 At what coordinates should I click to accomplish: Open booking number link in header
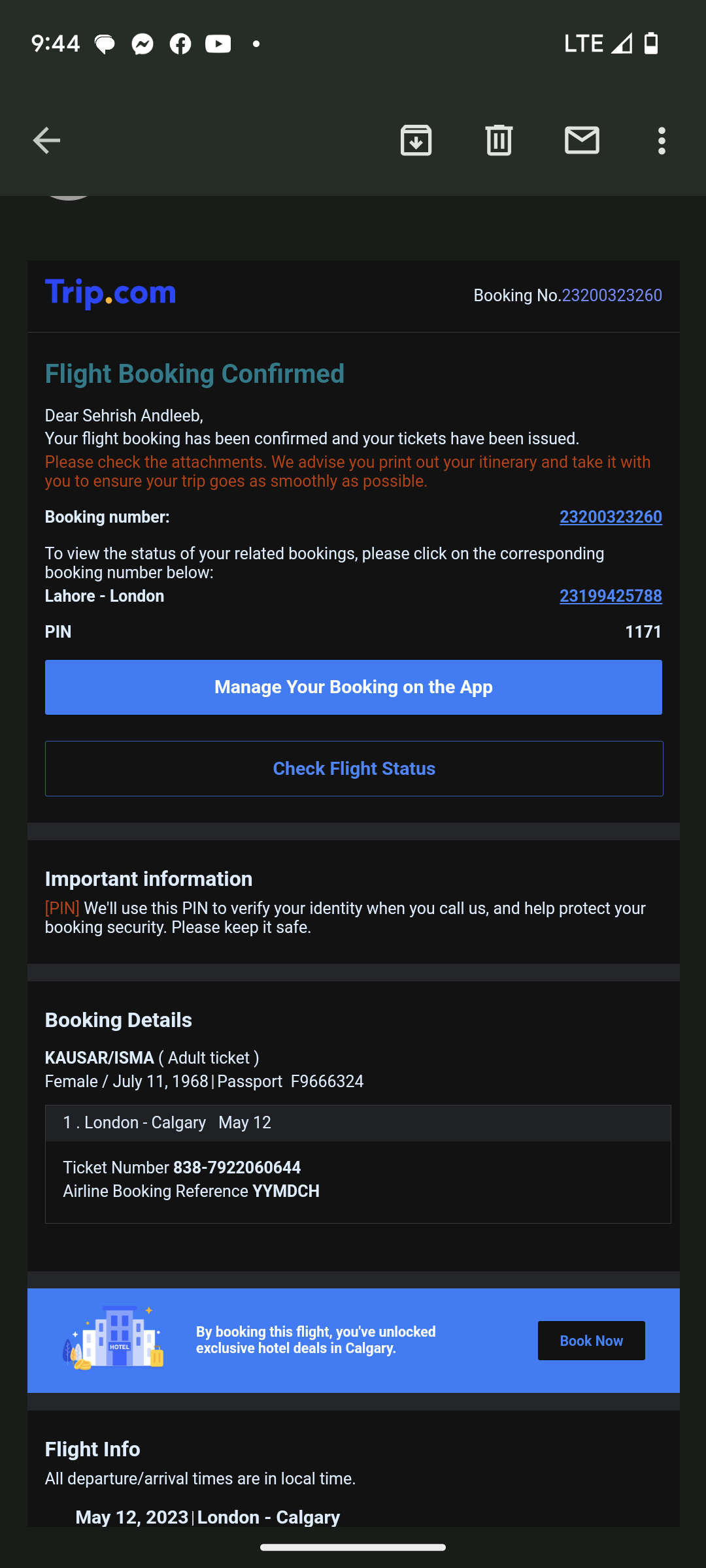pos(611,296)
